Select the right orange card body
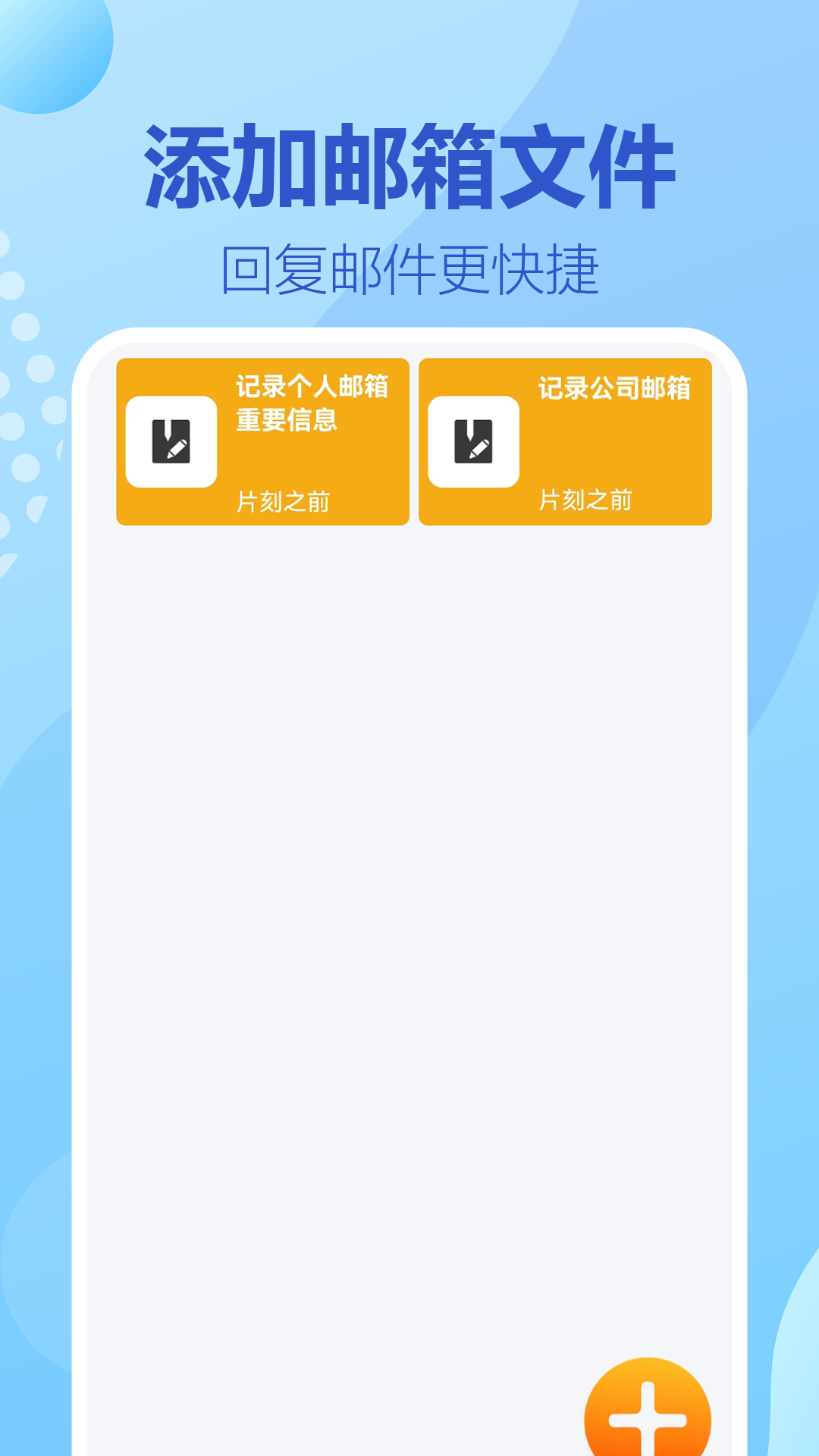 565,442
